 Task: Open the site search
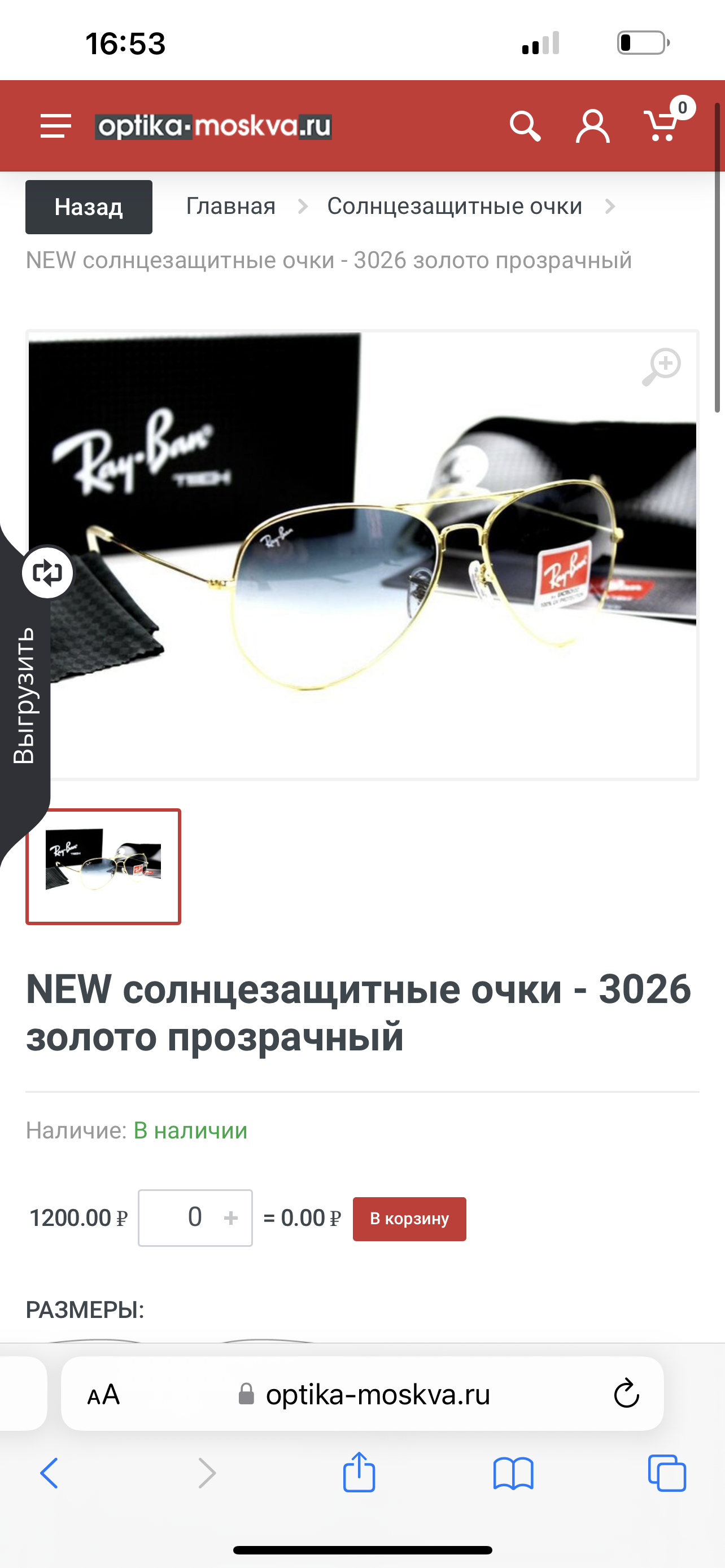point(525,126)
